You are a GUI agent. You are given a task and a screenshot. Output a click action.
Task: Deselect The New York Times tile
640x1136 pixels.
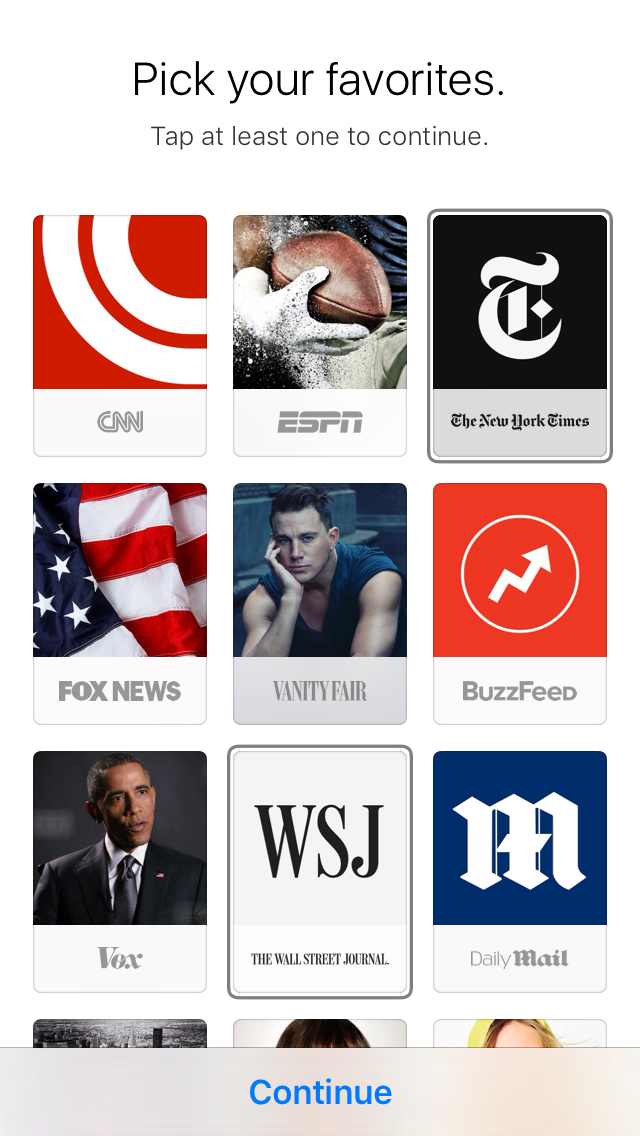click(x=520, y=335)
